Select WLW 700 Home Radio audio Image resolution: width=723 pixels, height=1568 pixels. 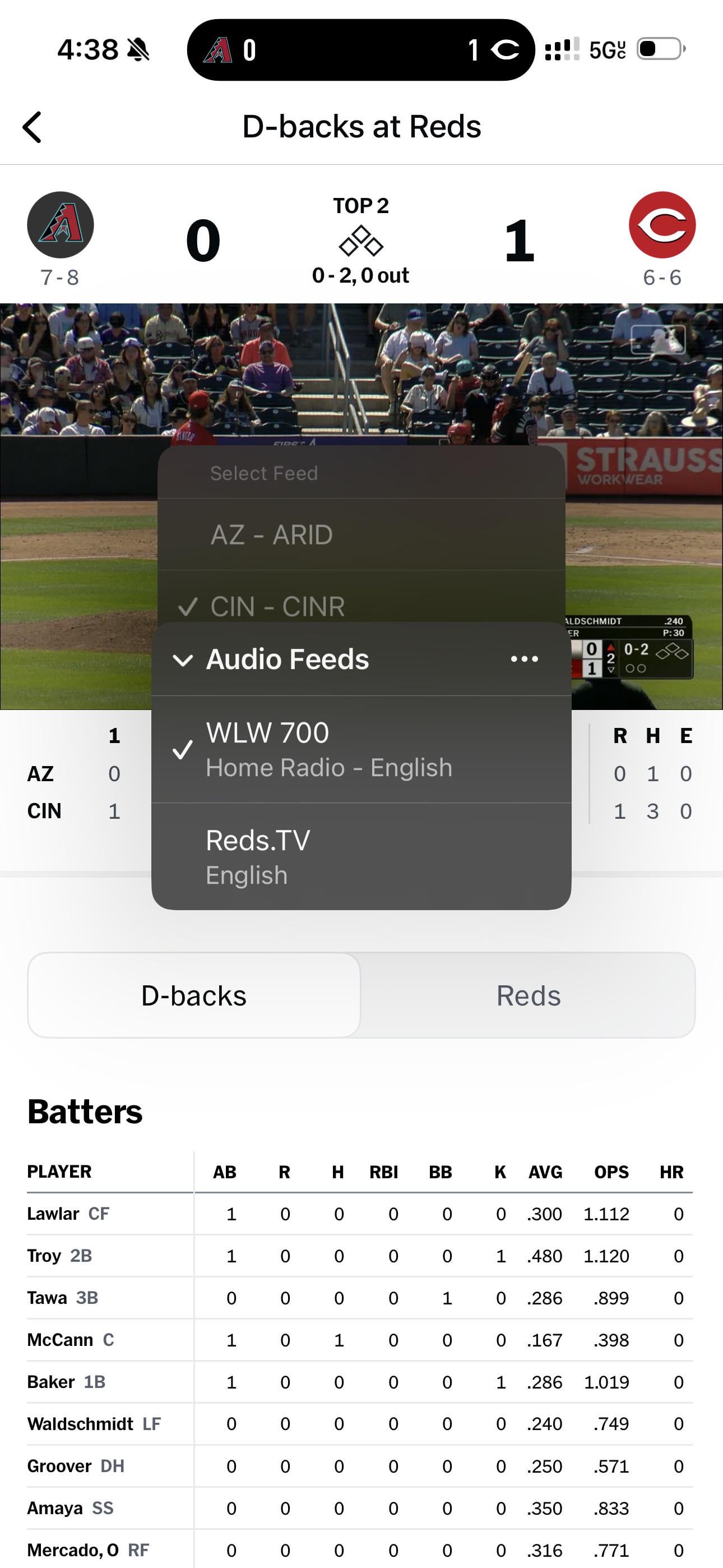pyautogui.click(x=361, y=749)
